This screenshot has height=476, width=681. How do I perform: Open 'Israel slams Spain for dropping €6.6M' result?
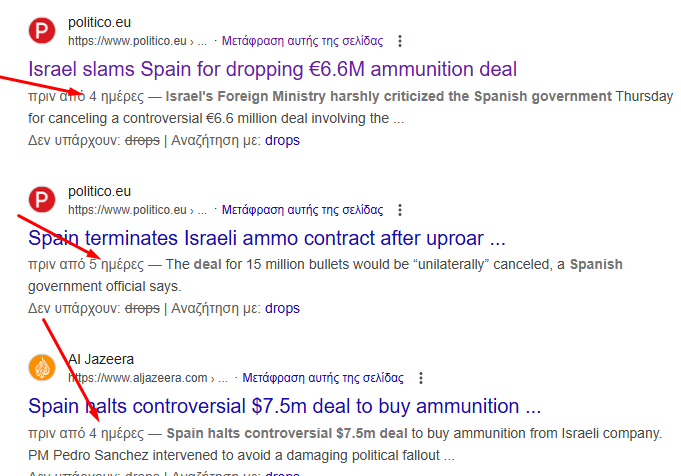pyautogui.click(x=272, y=69)
